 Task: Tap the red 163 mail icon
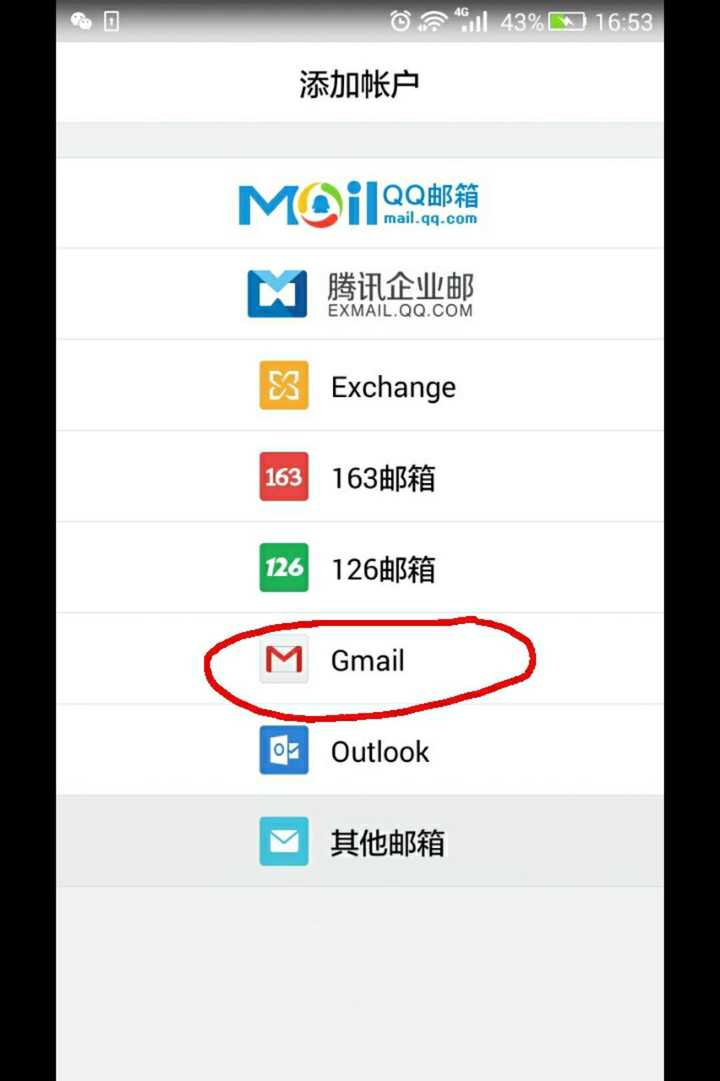[x=283, y=476]
